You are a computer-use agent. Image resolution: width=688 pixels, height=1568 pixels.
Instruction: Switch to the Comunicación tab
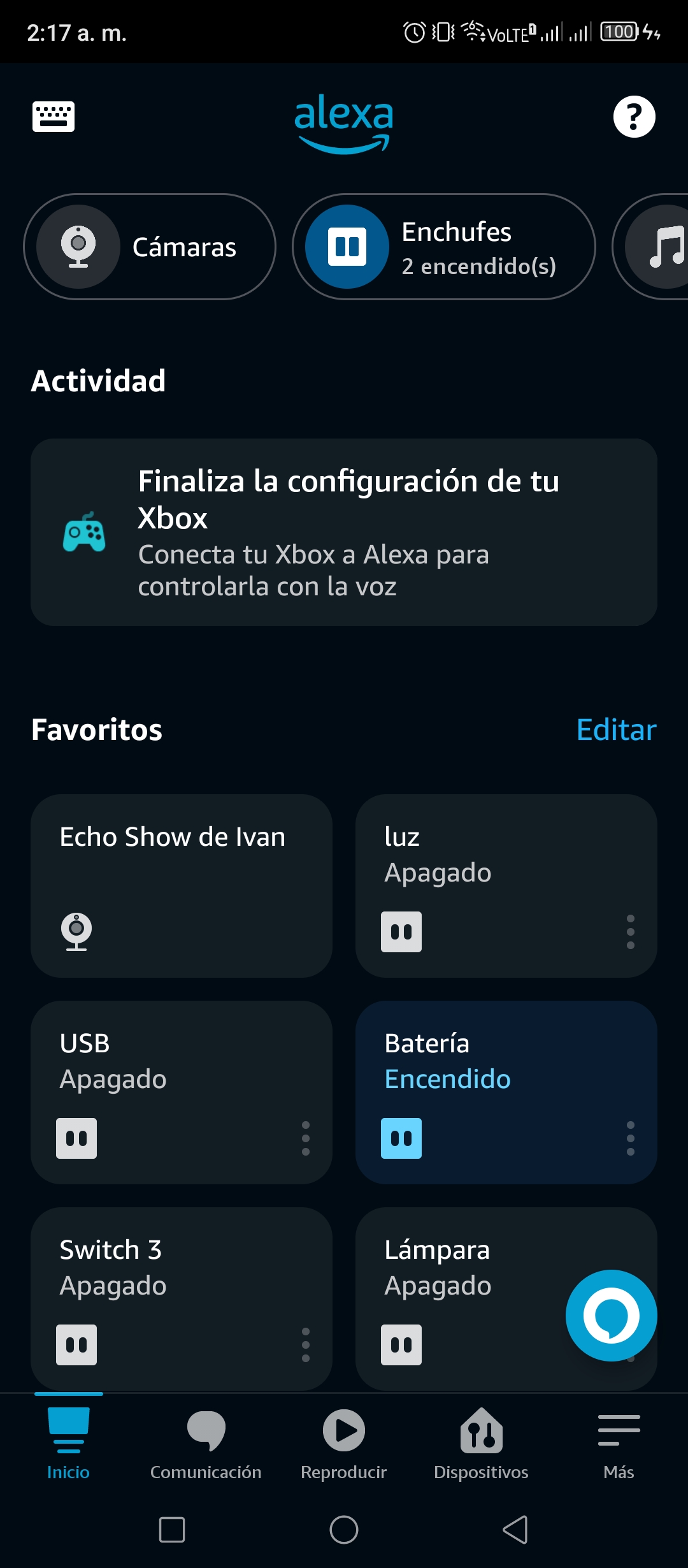click(x=206, y=1444)
